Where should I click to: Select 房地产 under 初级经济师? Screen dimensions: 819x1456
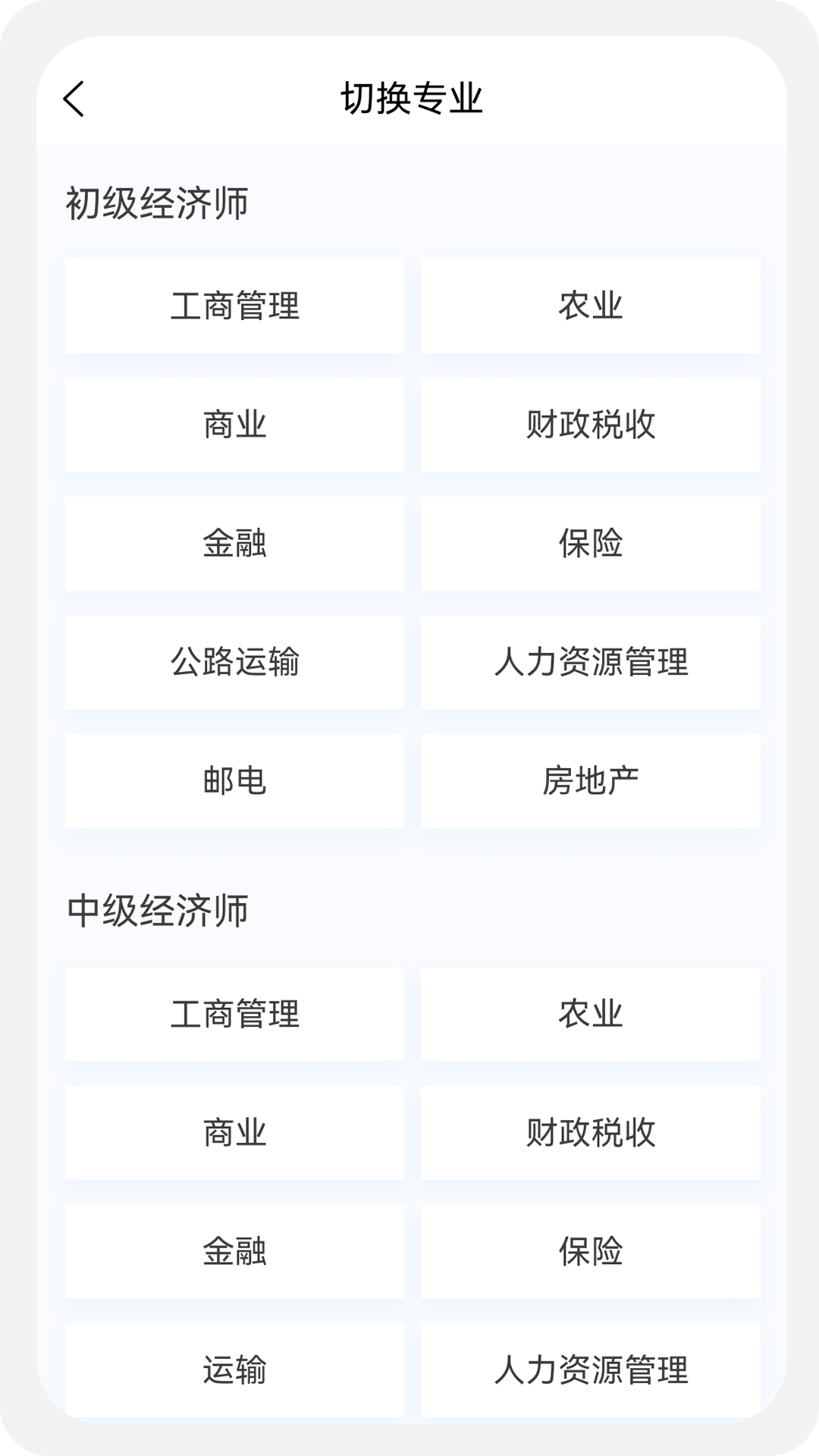[591, 780]
